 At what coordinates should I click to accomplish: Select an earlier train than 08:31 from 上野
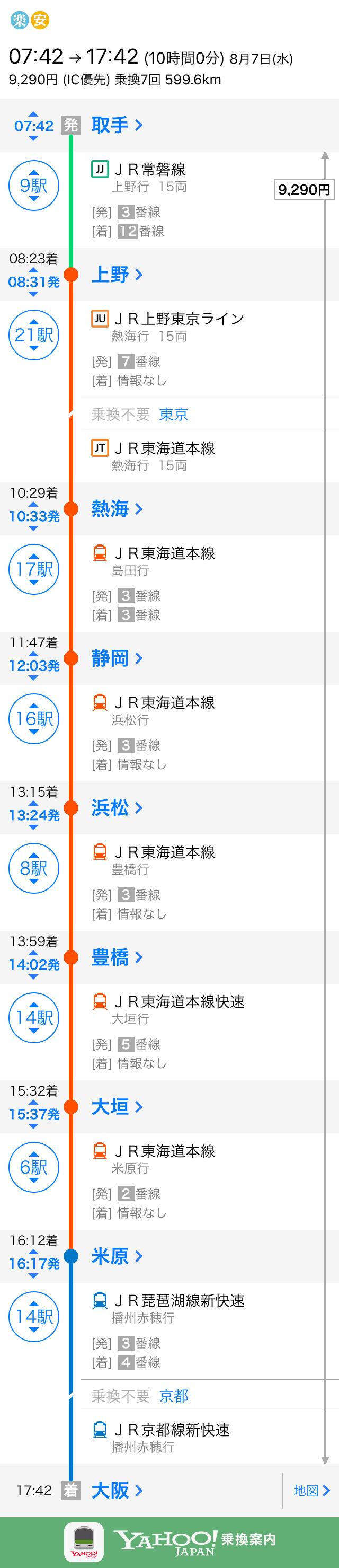33,270
